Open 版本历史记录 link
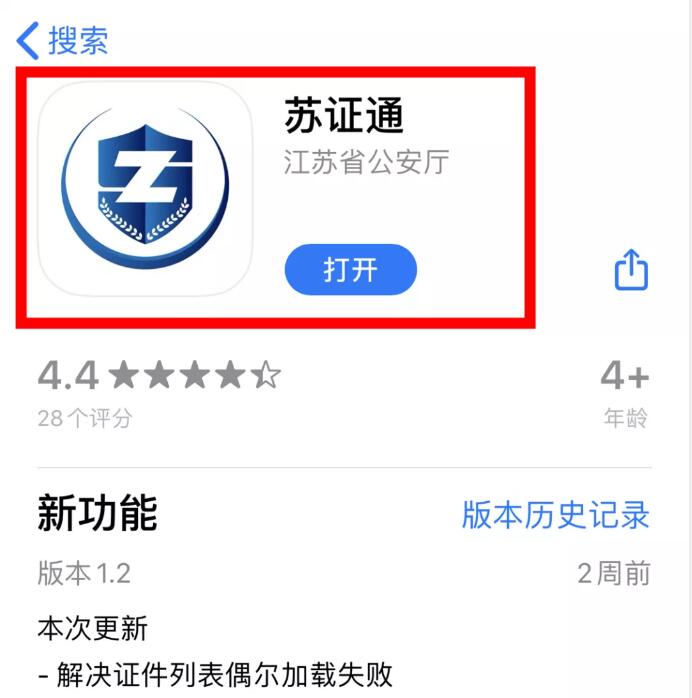 click(x=555, y=514)
